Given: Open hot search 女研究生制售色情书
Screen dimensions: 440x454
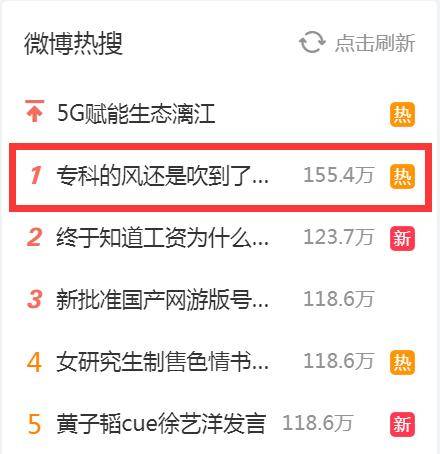Looking at the screenshot, I should [x=163, y=362].
